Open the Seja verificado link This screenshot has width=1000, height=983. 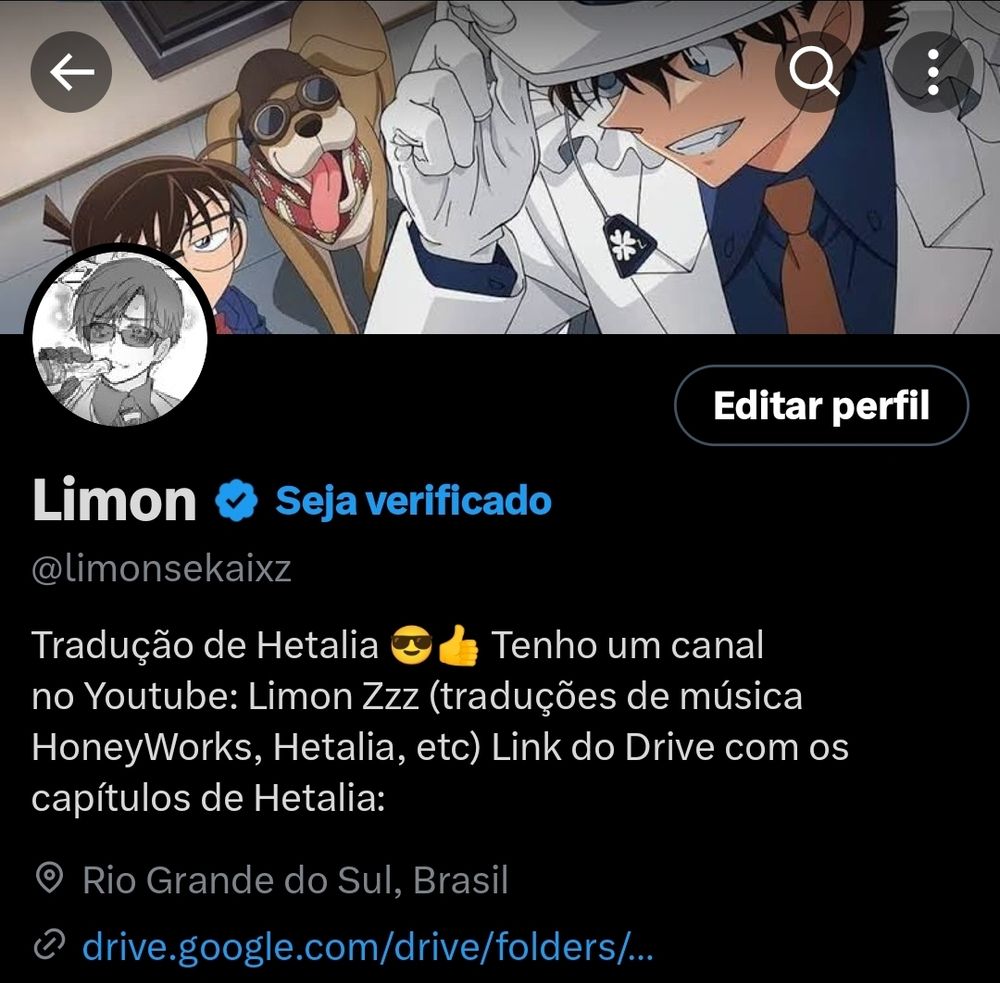click(x=413, y=500)
